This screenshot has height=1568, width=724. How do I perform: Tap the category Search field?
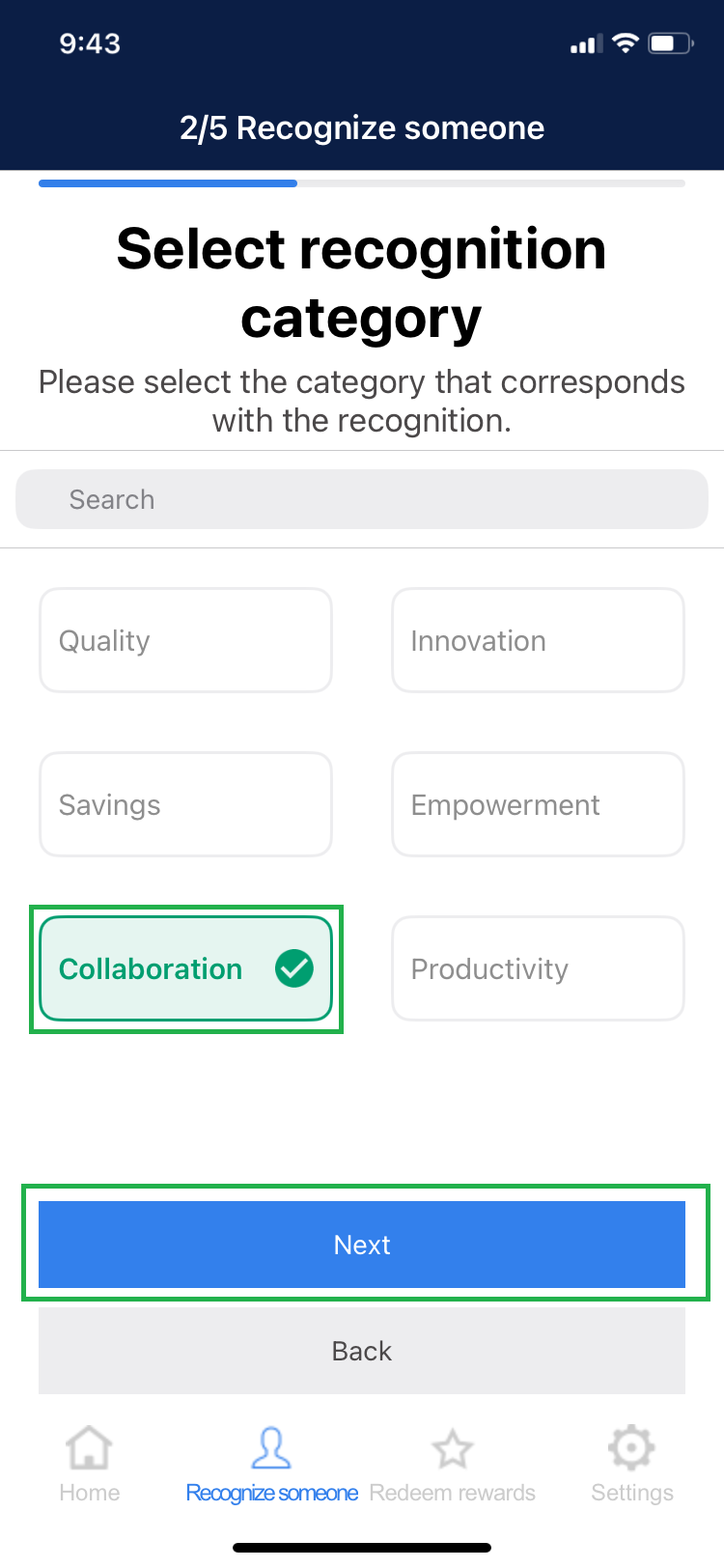point(362,499)
